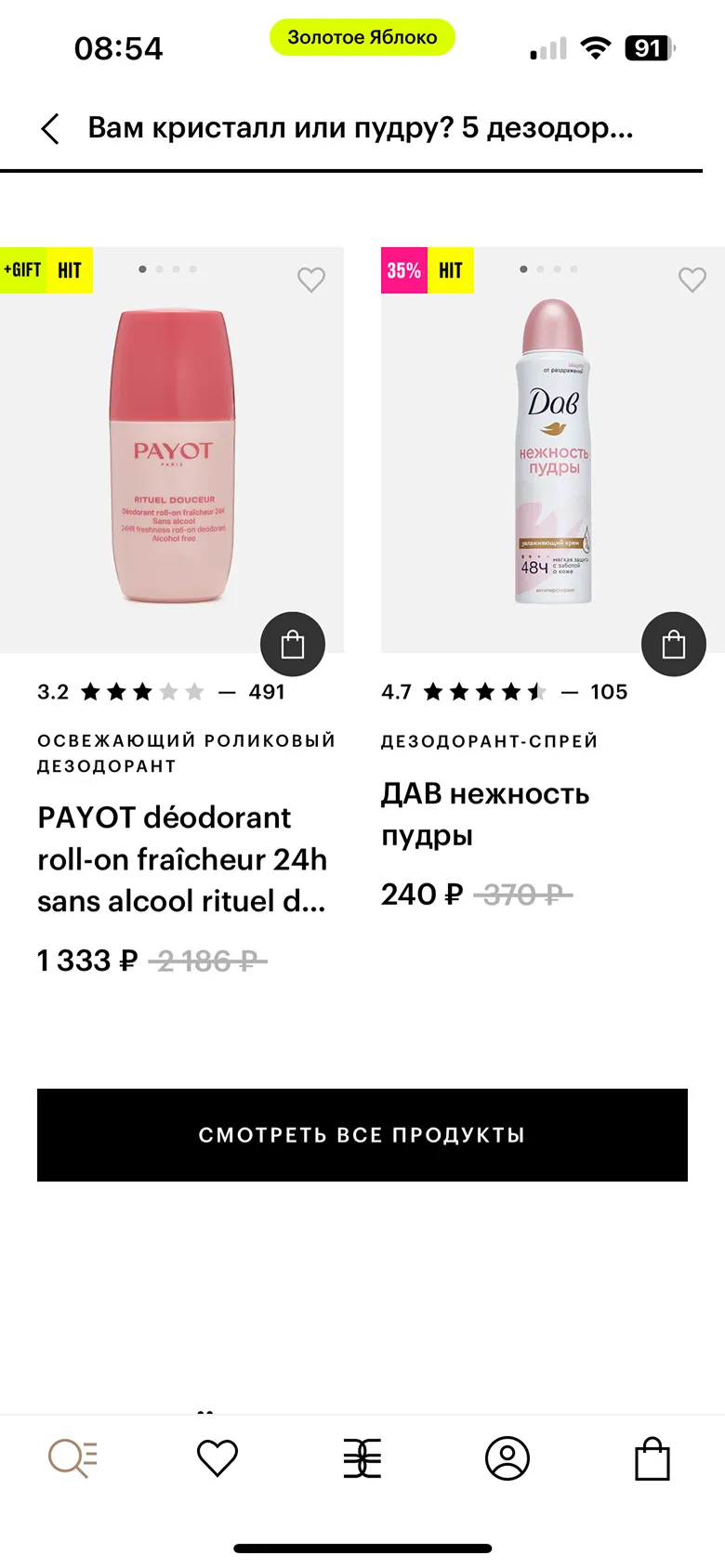Open the shopping bag tab

coord(652,1458)
